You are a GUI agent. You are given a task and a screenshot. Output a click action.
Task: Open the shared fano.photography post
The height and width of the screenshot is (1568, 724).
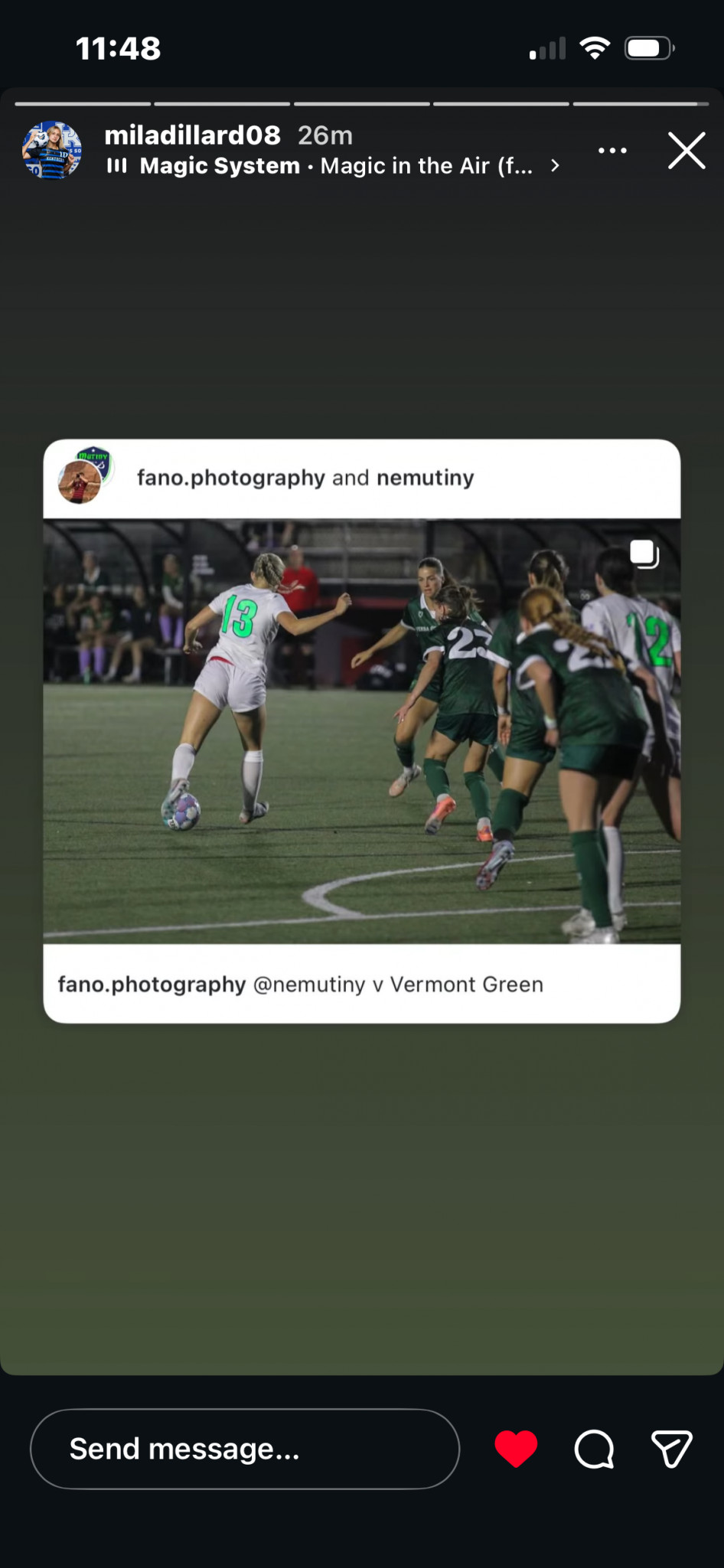click(x=362, y=731)
